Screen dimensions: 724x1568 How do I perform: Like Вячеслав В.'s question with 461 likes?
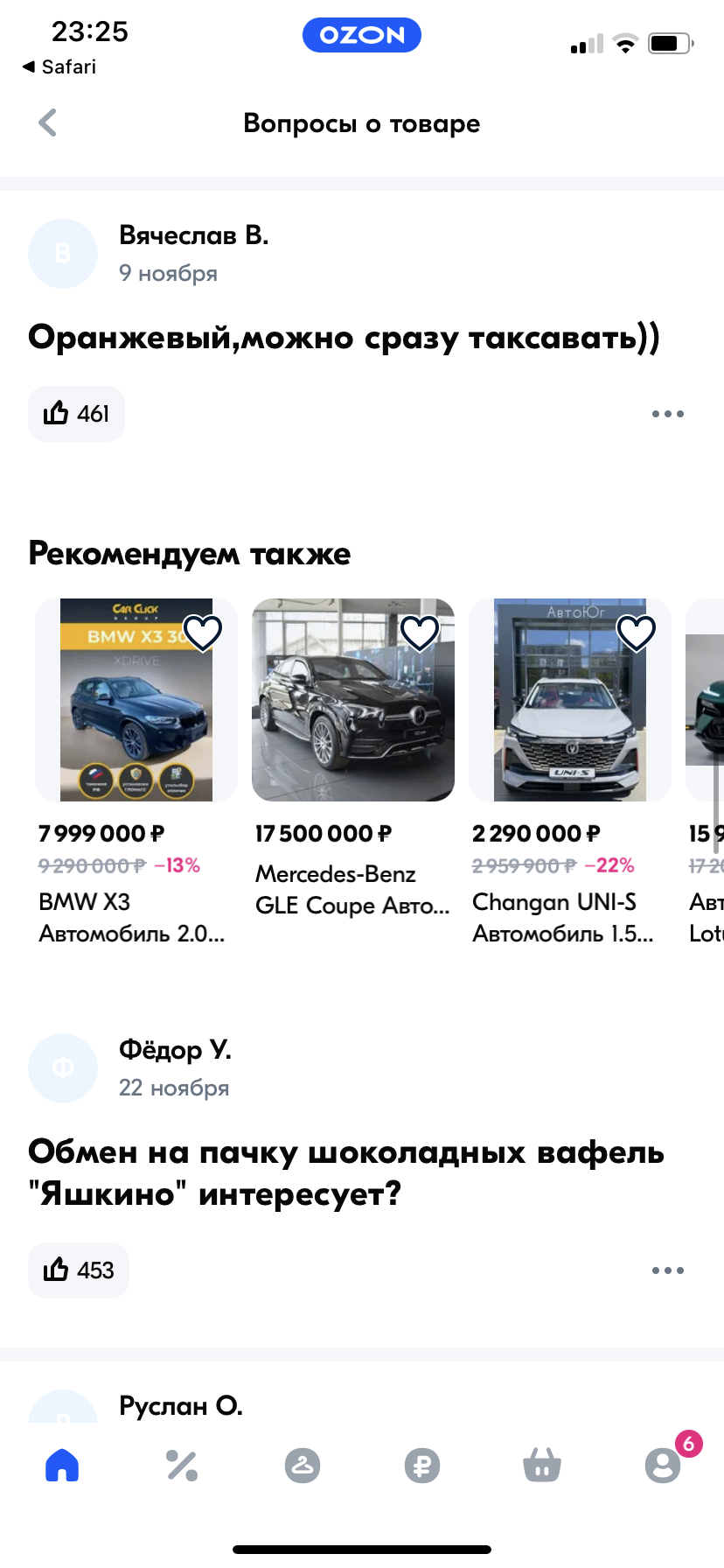pyautogui.click(x=77, y=414)
